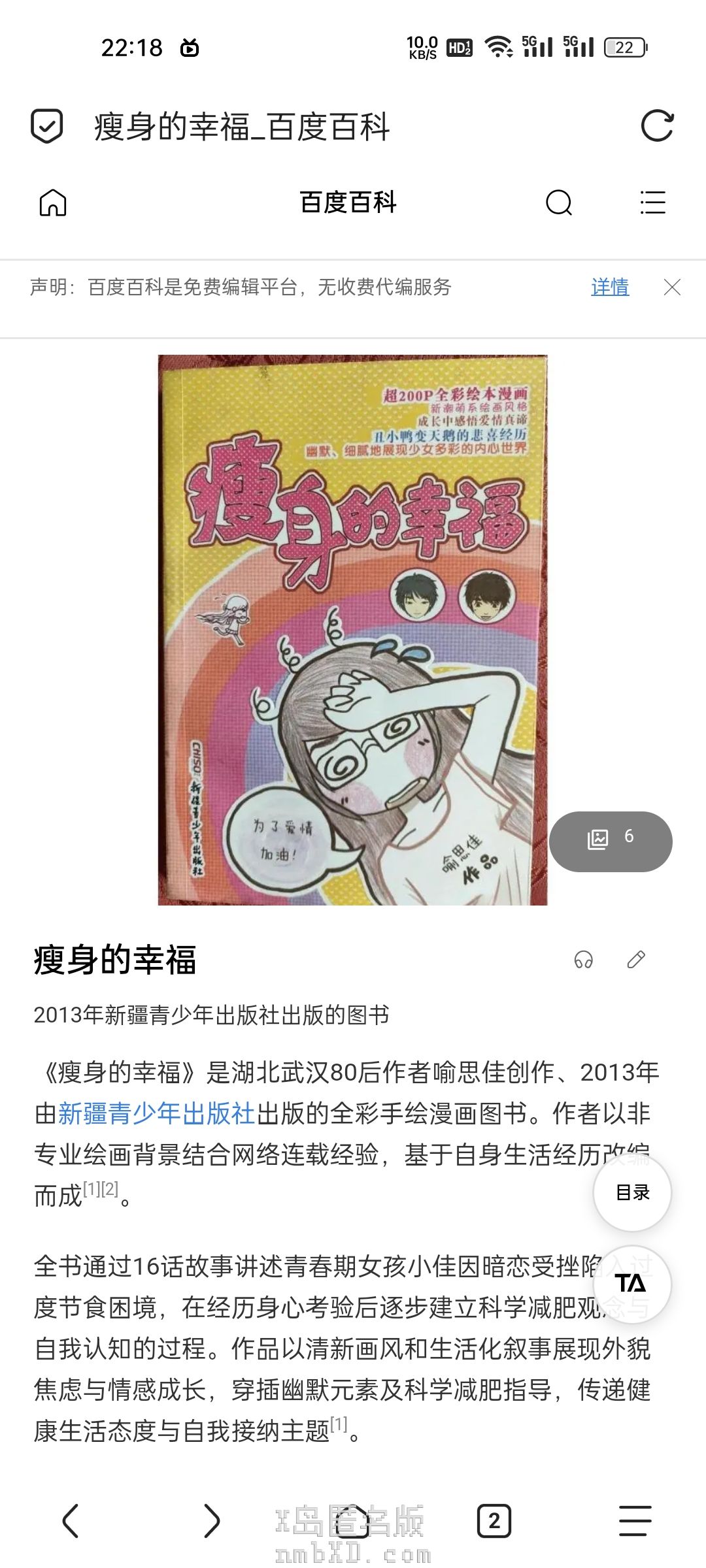Open the browser tabs switcher showing 2
The width and height of the screenshot is (706, 1568).
click(494, 1521)
